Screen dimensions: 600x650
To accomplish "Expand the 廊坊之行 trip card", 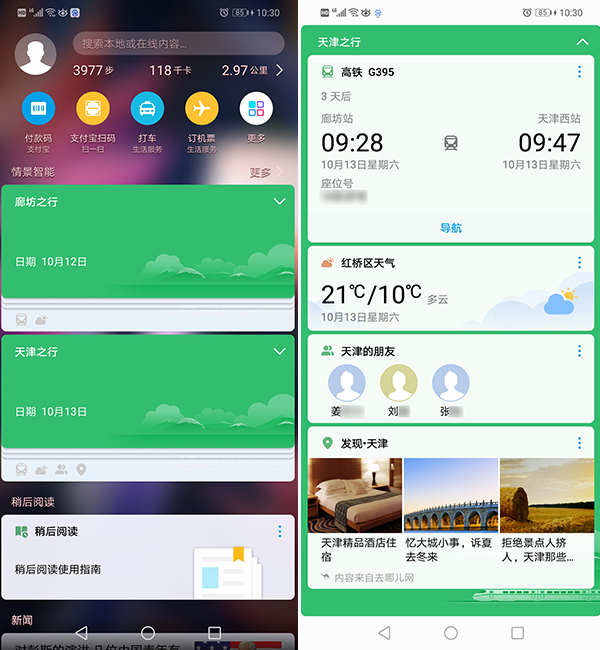I will [279, 201].
